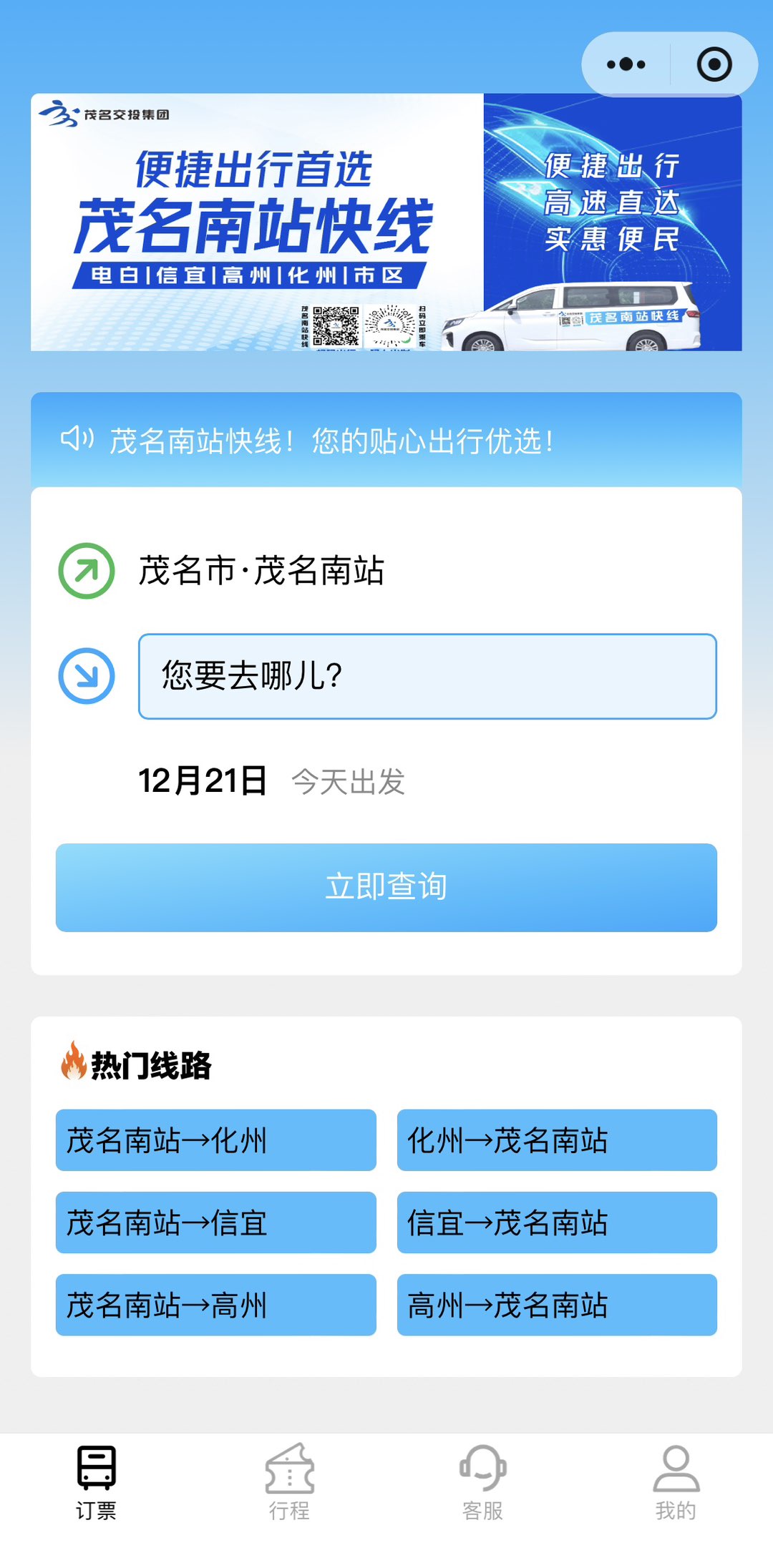Tap the 您要去哪儿? destination field

click(427, 676)
